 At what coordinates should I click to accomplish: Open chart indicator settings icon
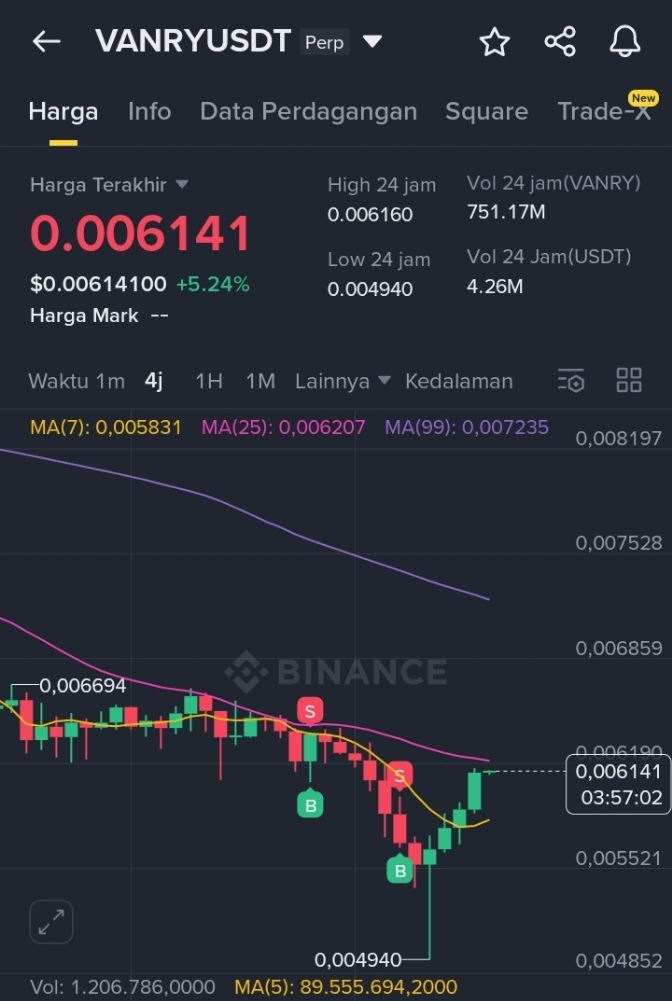571,381
